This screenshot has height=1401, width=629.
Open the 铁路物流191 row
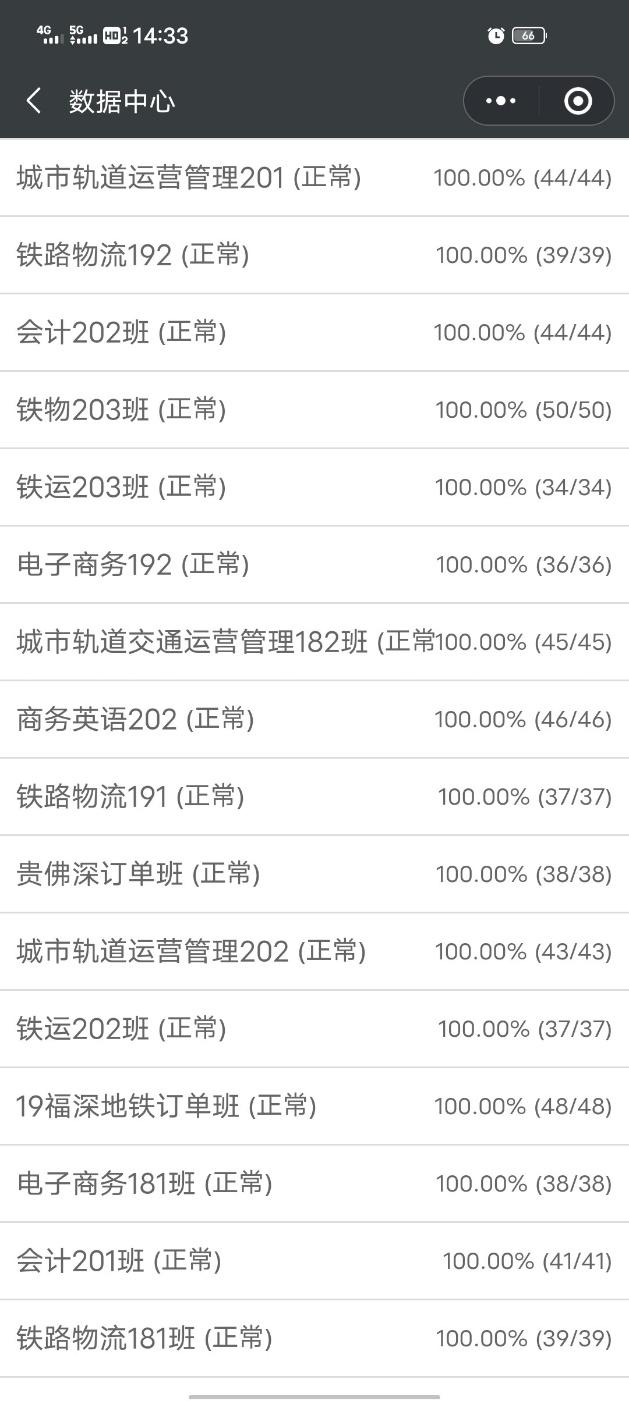tap(314, 796)
